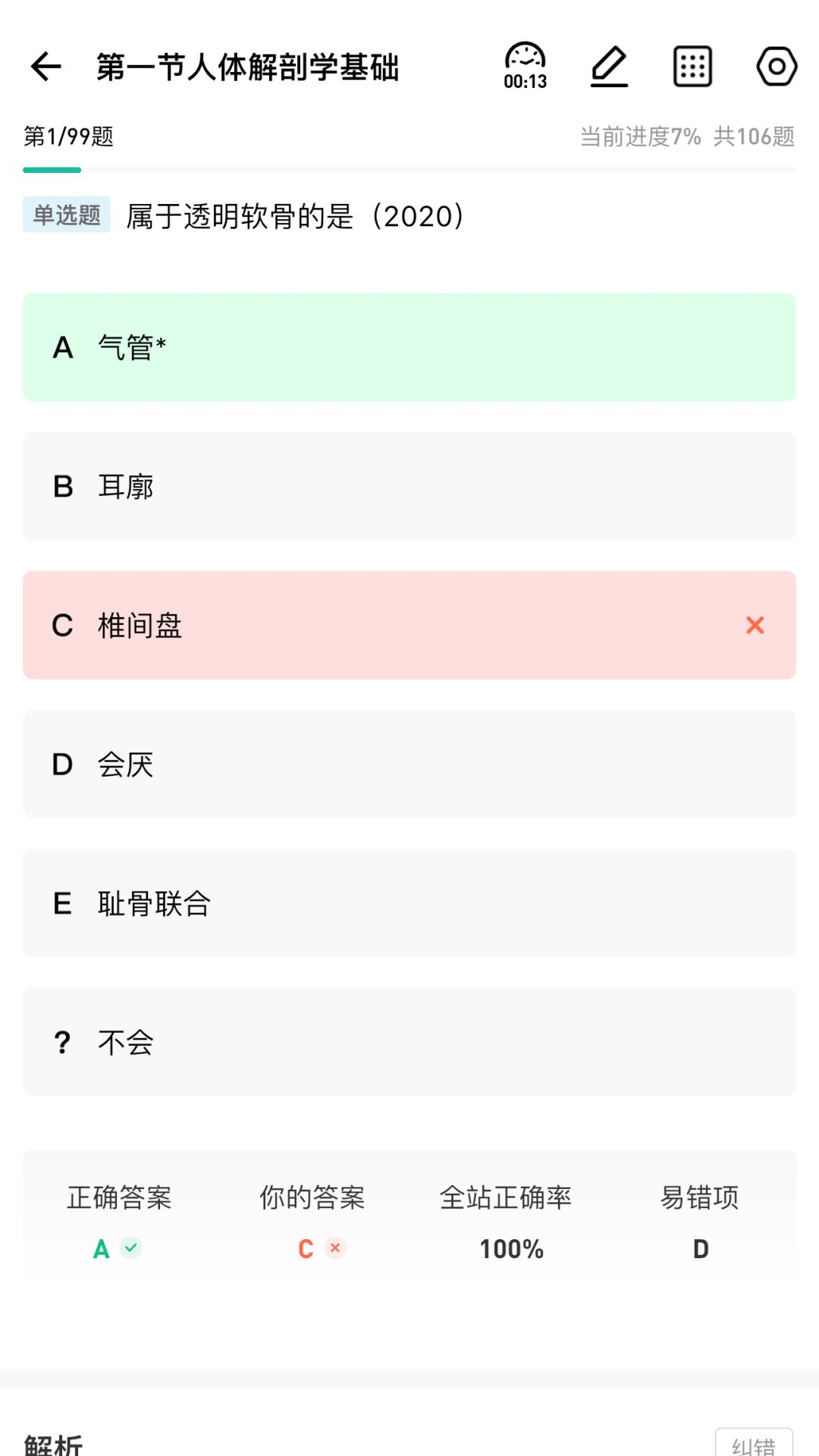Select option B 耳廓

tap(409, 486)
